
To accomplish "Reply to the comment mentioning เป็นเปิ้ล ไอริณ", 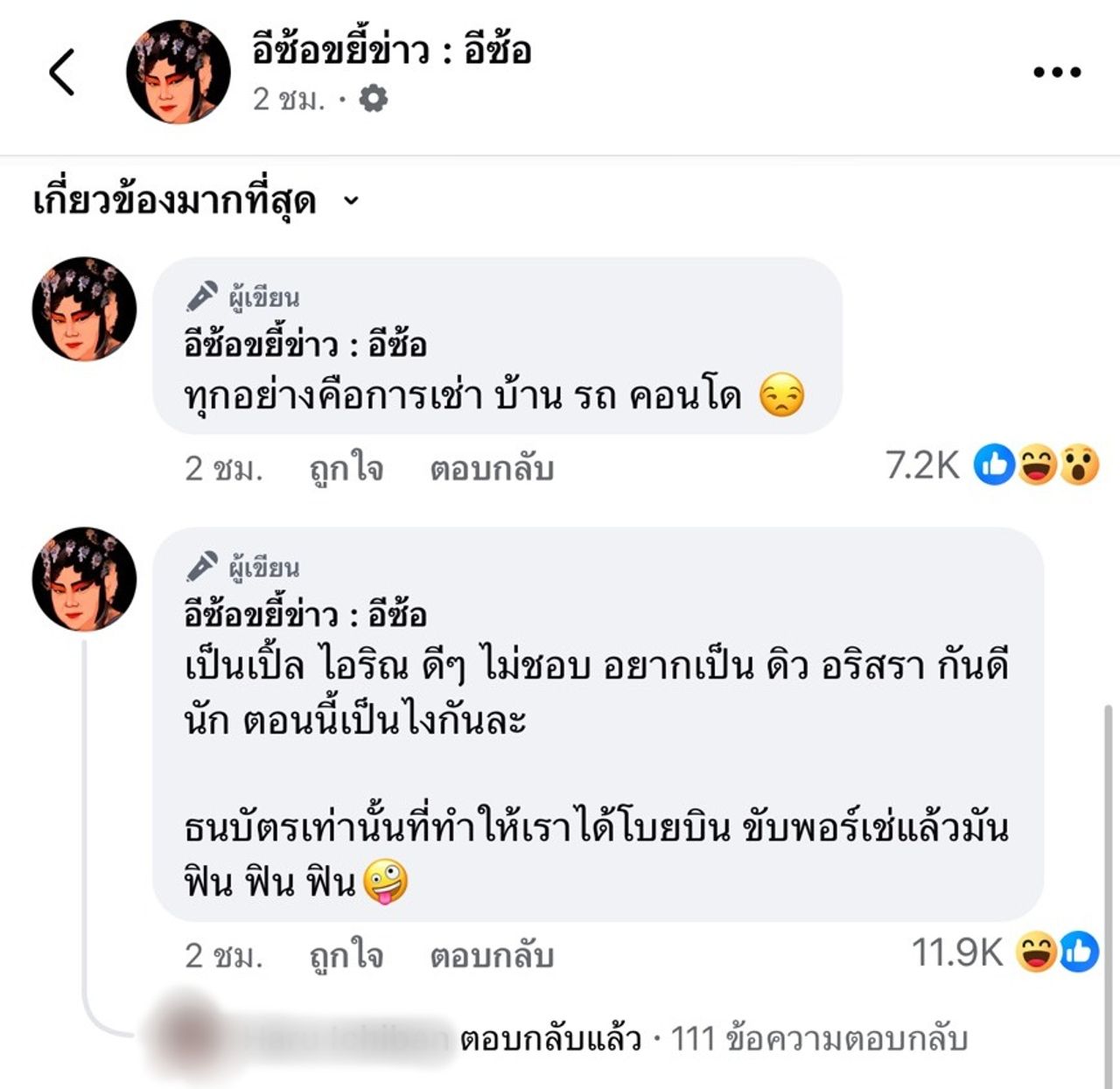I will (491, 955).
